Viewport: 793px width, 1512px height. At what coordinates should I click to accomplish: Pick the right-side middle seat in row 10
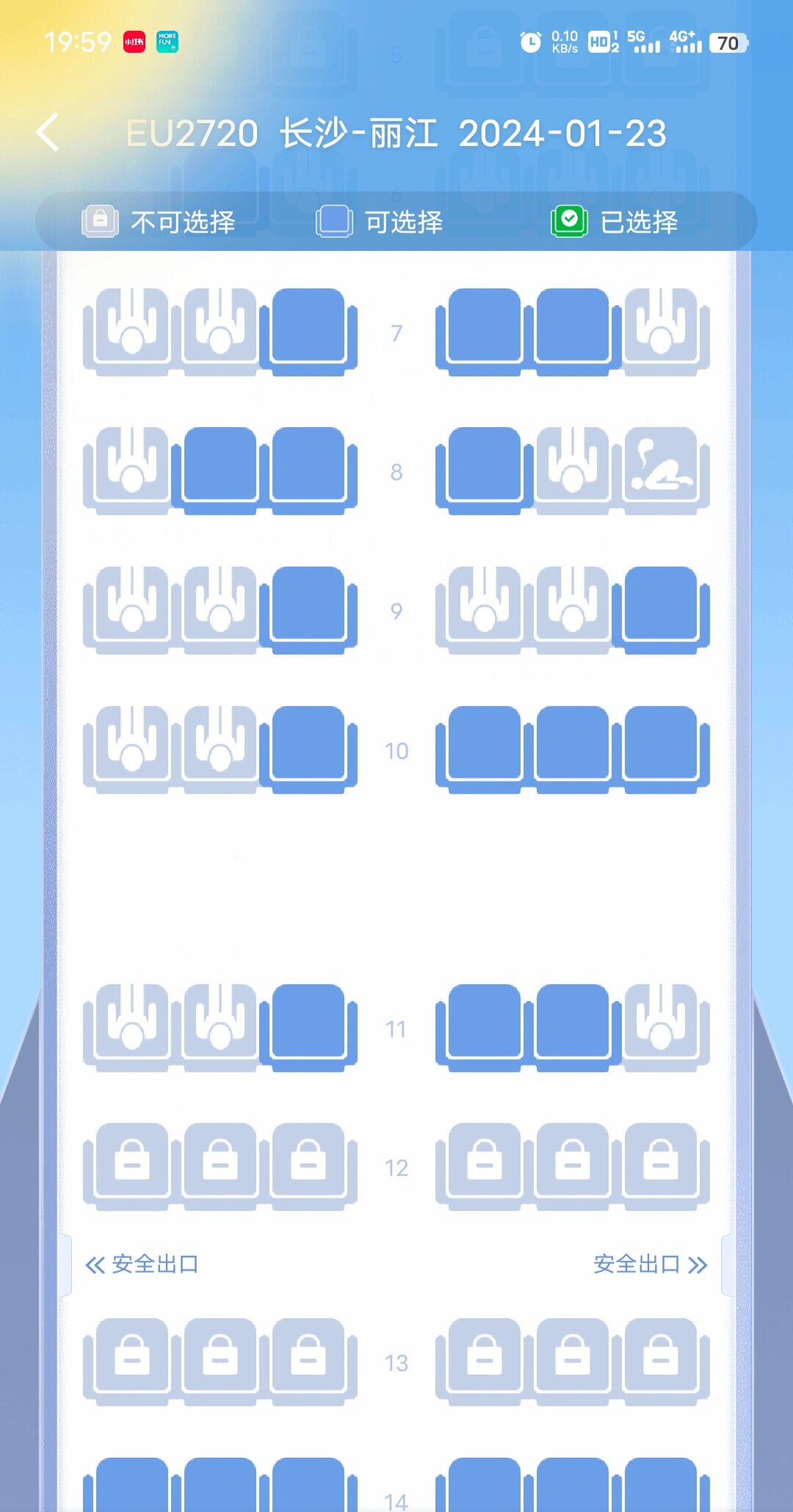pos(573,745)
